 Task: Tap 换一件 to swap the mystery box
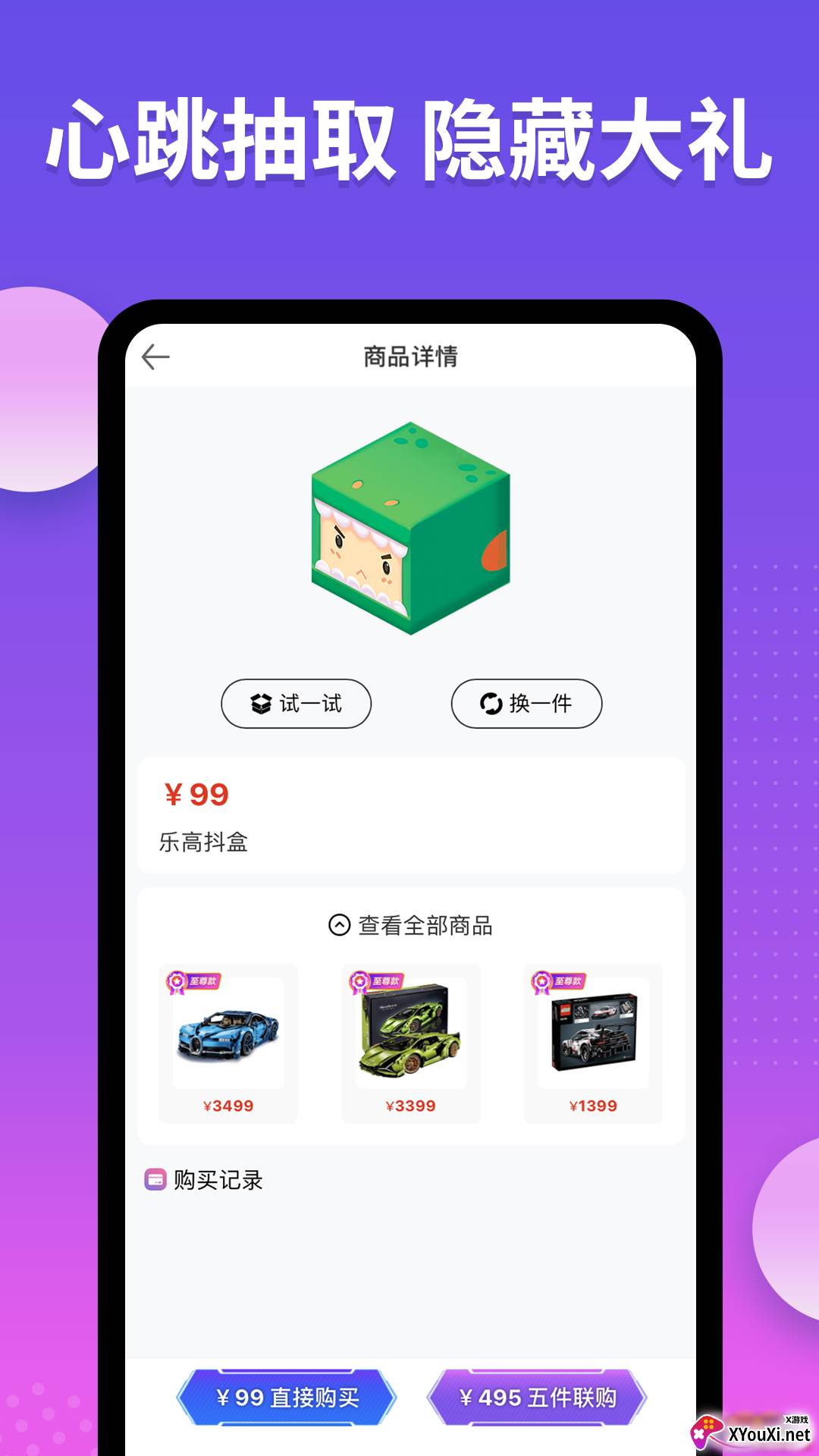pyautogui.click(x=526, y=704)
